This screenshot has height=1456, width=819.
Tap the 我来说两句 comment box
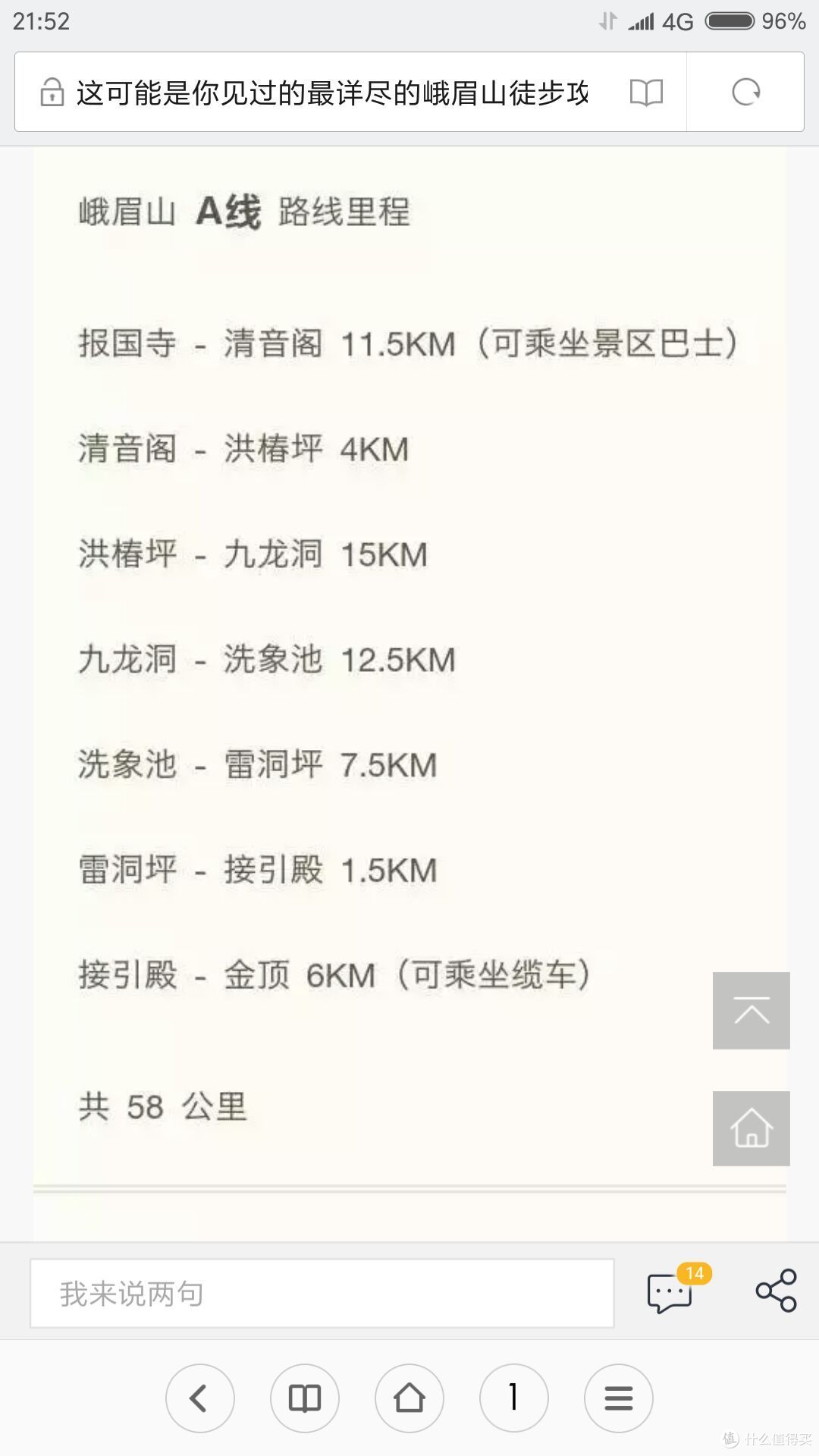pyautogui.click(x=322, y=1294)
